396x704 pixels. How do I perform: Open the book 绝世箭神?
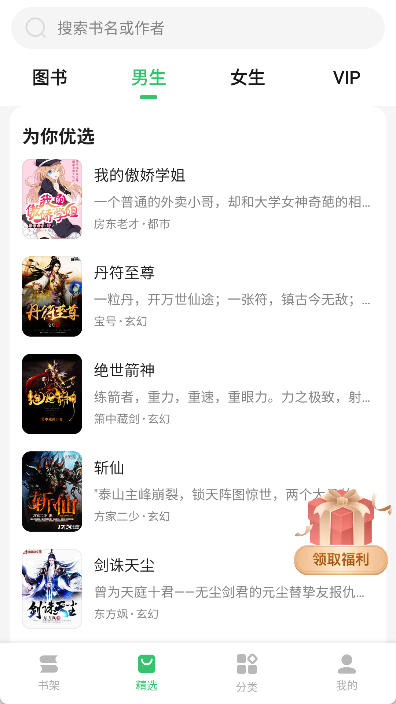tap(198, 394)
